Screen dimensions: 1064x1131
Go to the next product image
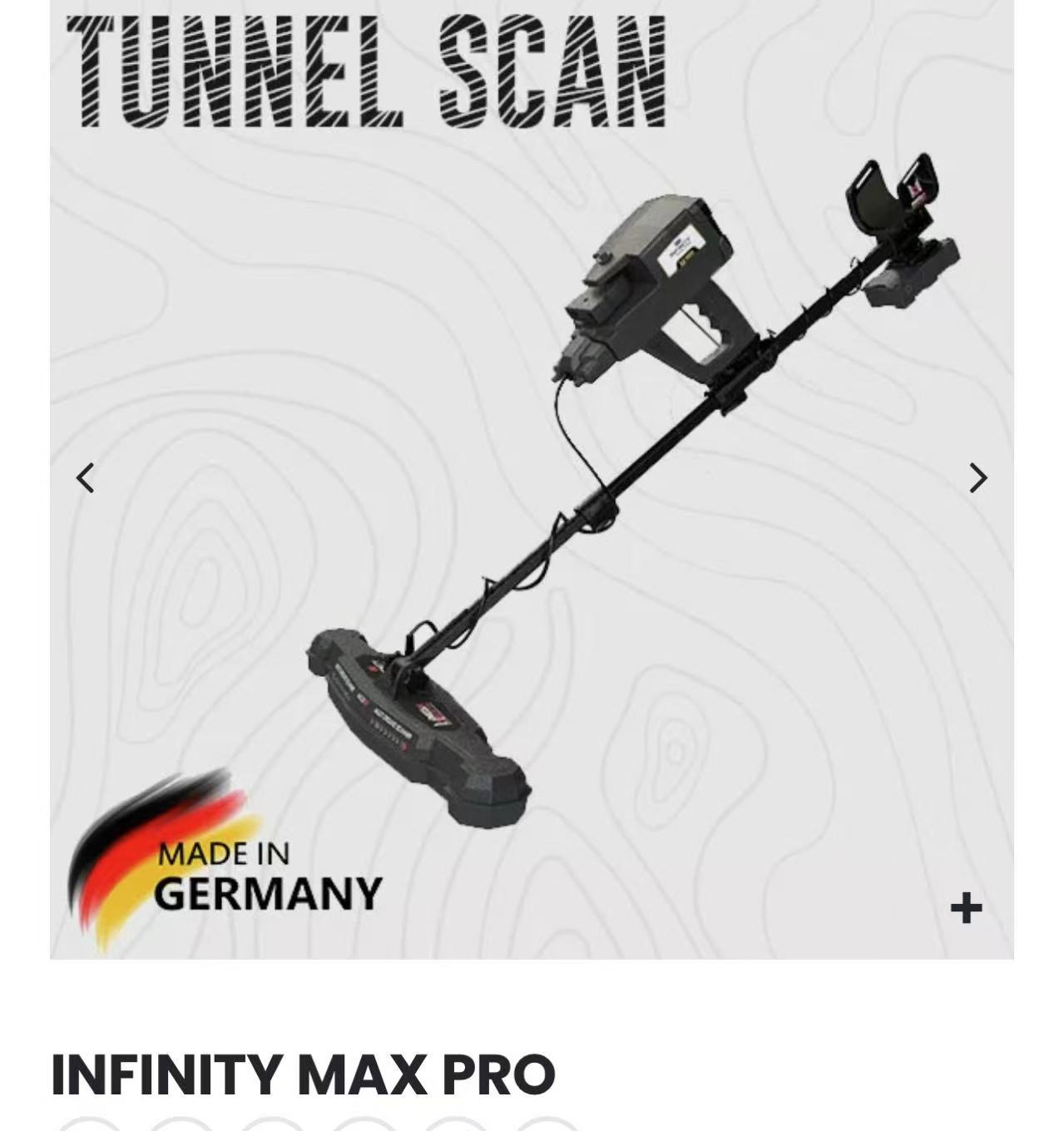pyautogui.click(x=978, y=478)
